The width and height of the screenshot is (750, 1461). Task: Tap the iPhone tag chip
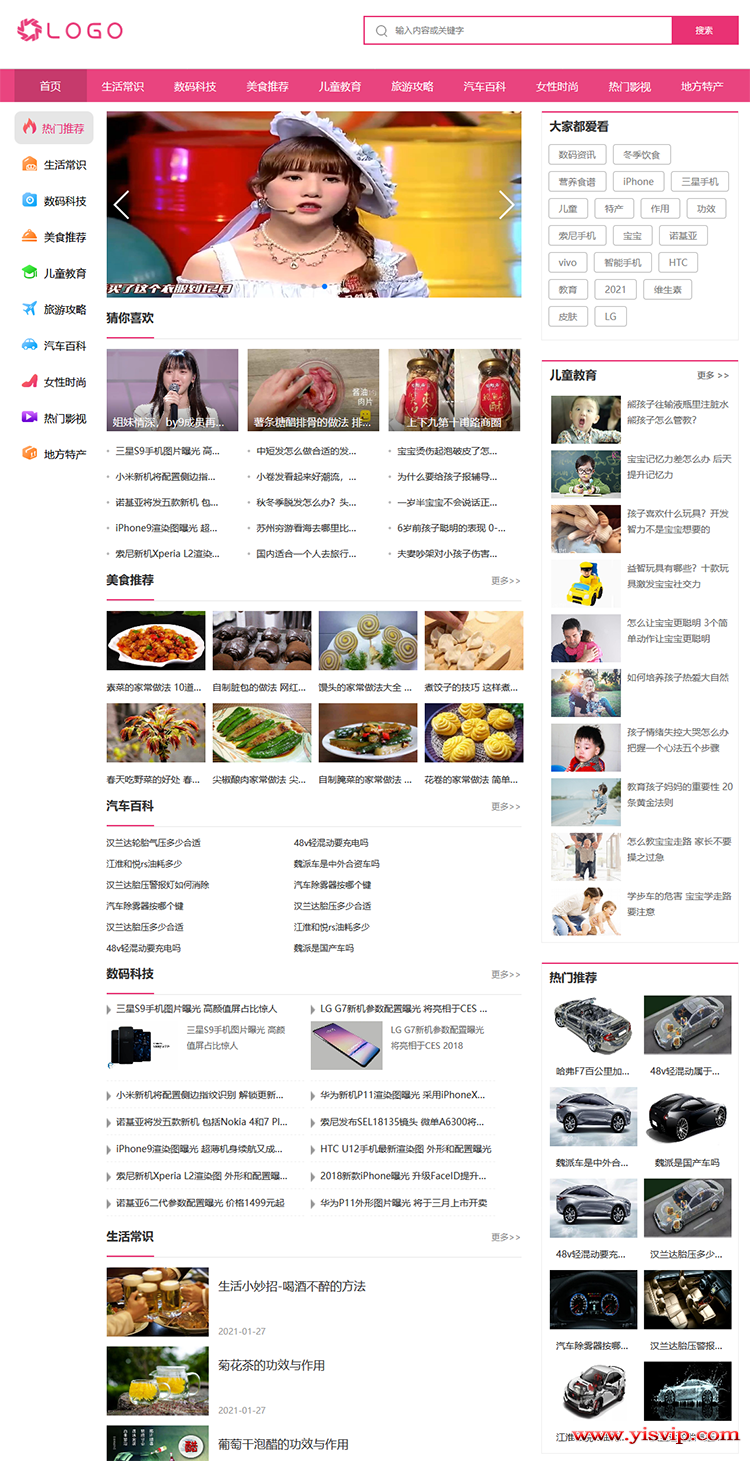[x=638, y=182]
